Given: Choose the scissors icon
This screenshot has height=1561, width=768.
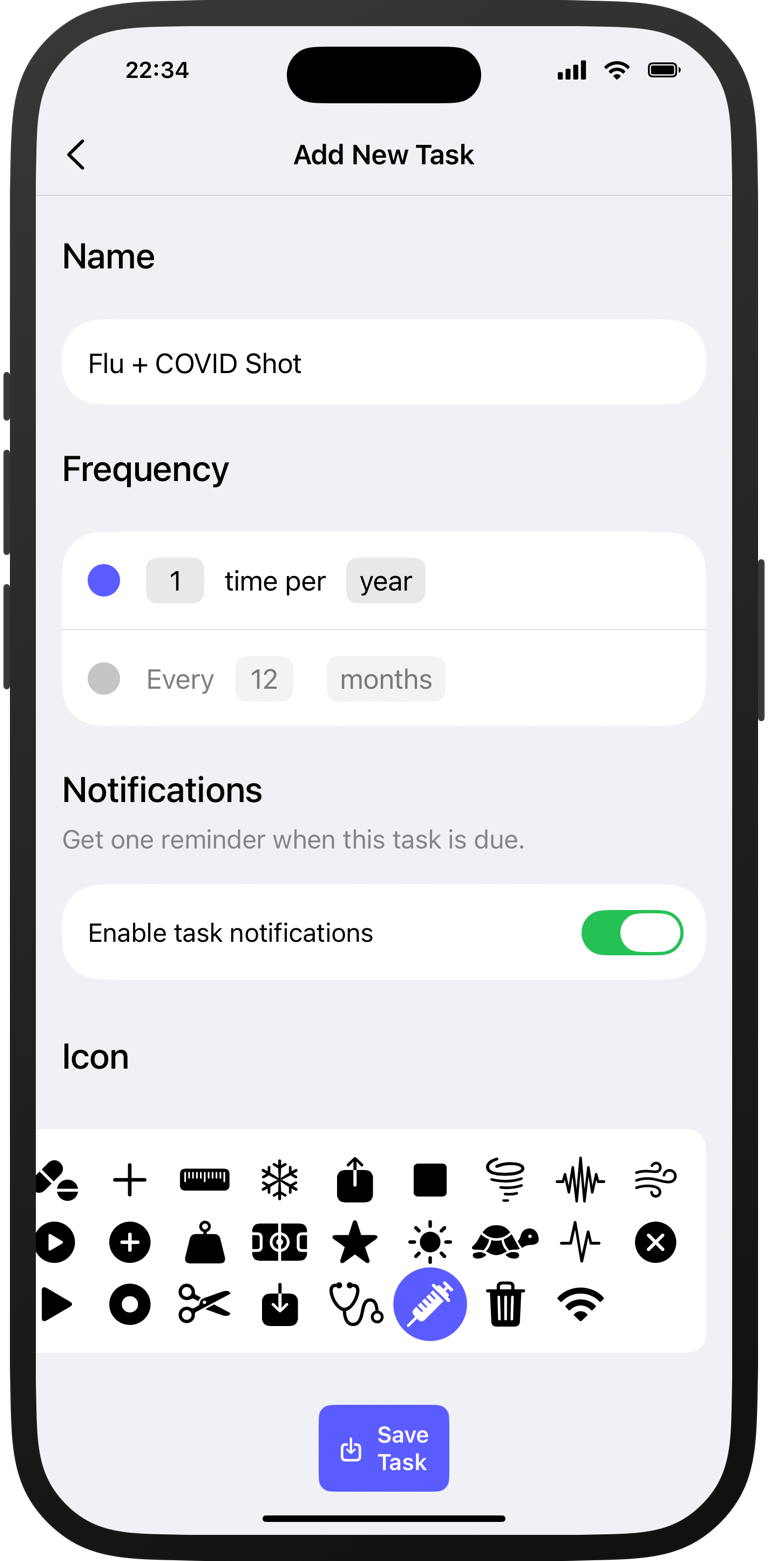Looking at the screenshot, I should click(204, 1304).
